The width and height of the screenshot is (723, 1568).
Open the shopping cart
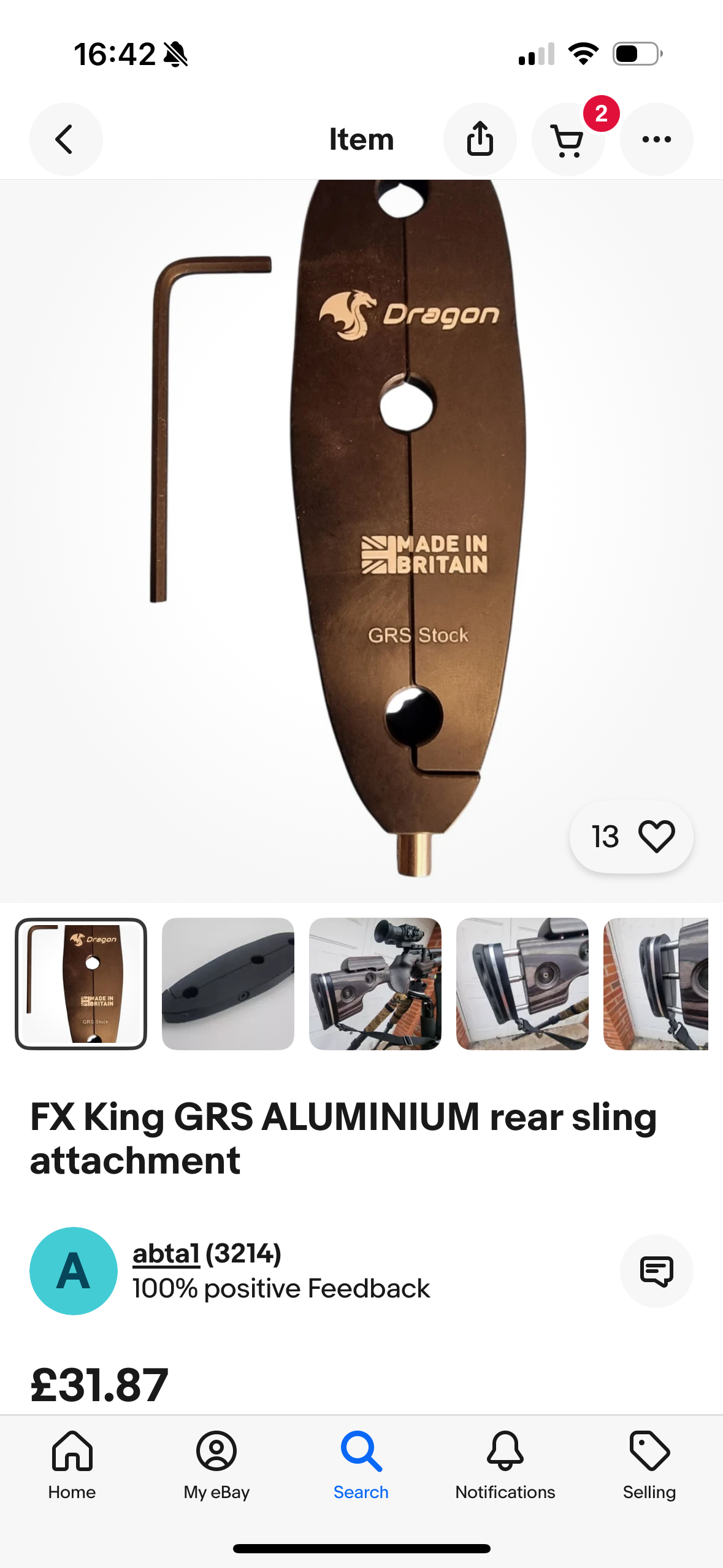[x=568, y=140]
